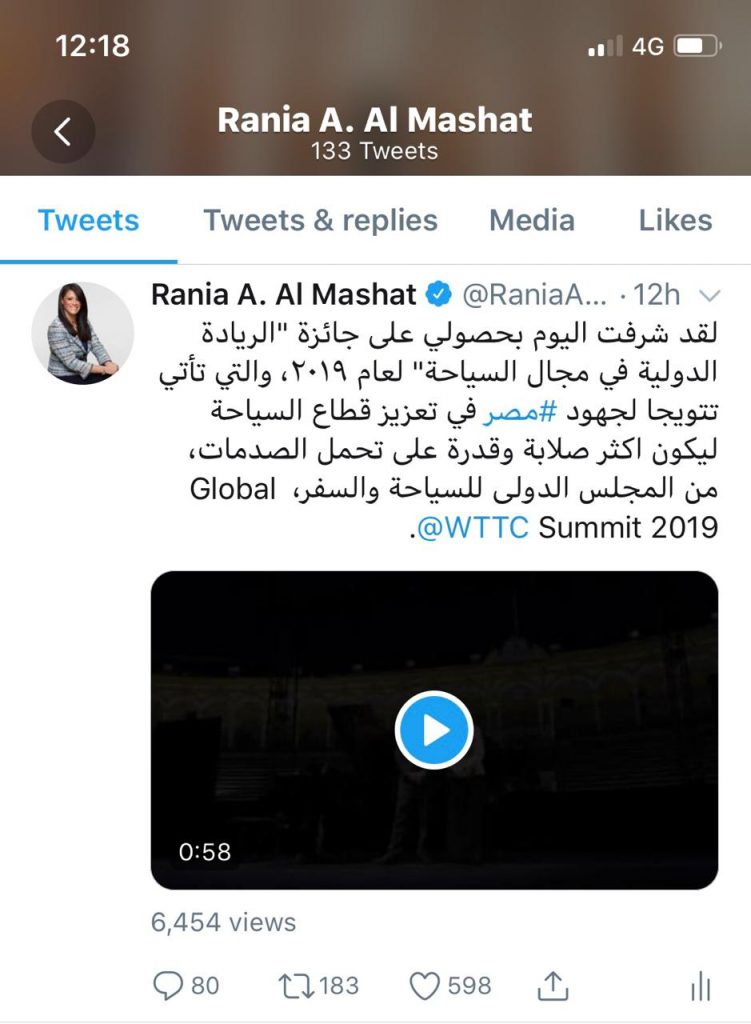Open Rania A. Al Mashat's profile picture
Viewport: 751px width, 1024px height.
[78, 334]
